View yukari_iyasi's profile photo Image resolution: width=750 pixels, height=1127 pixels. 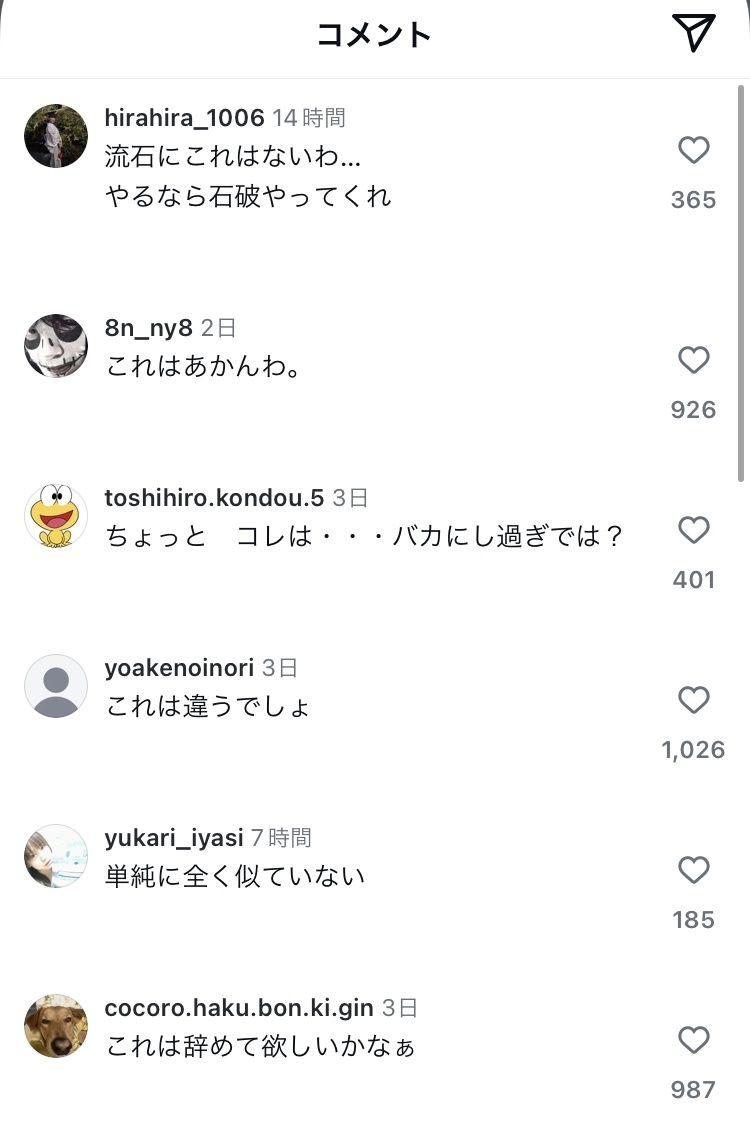coord(56,856)
